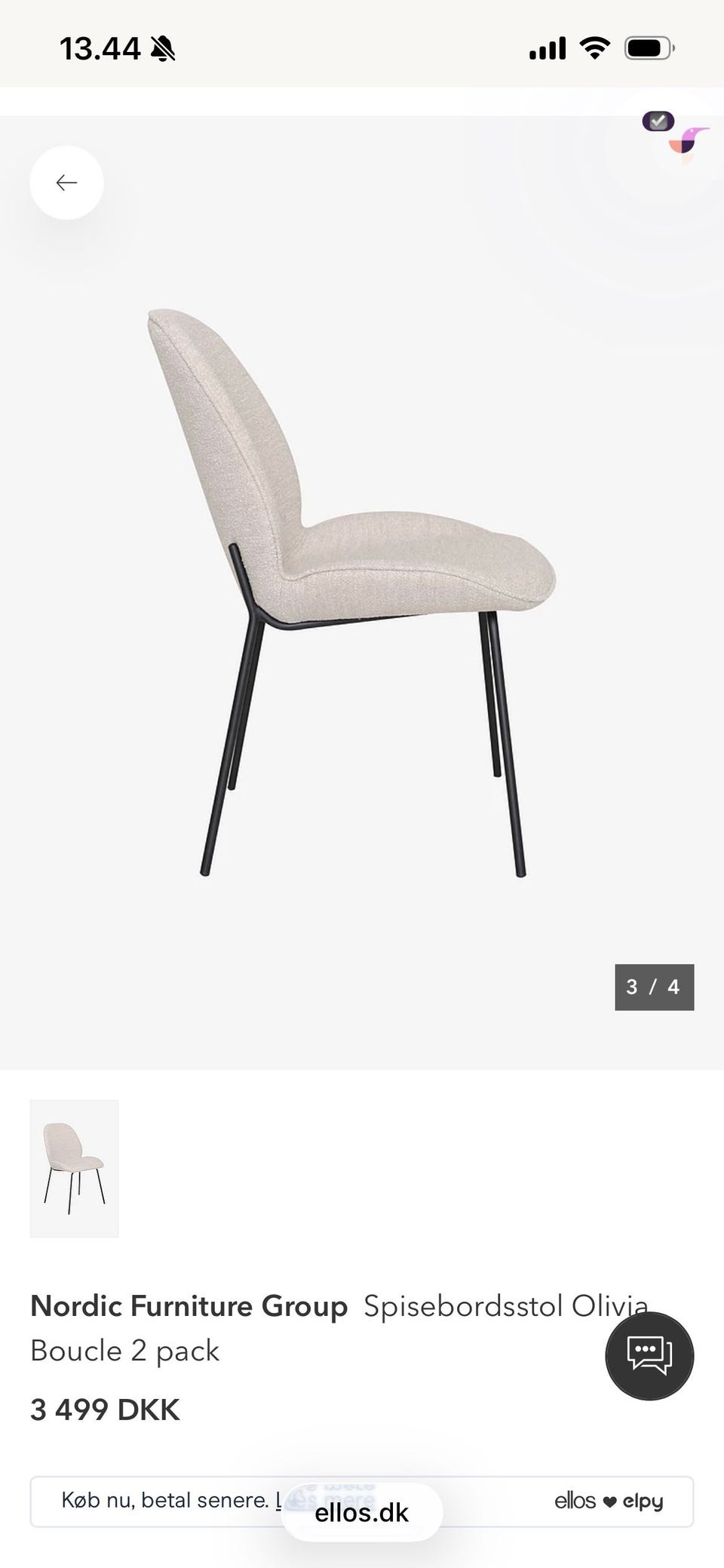Open the Køb nu, betal senere banner
The width and height of the screenshot is (724, 1568).
pos(164,1500)
